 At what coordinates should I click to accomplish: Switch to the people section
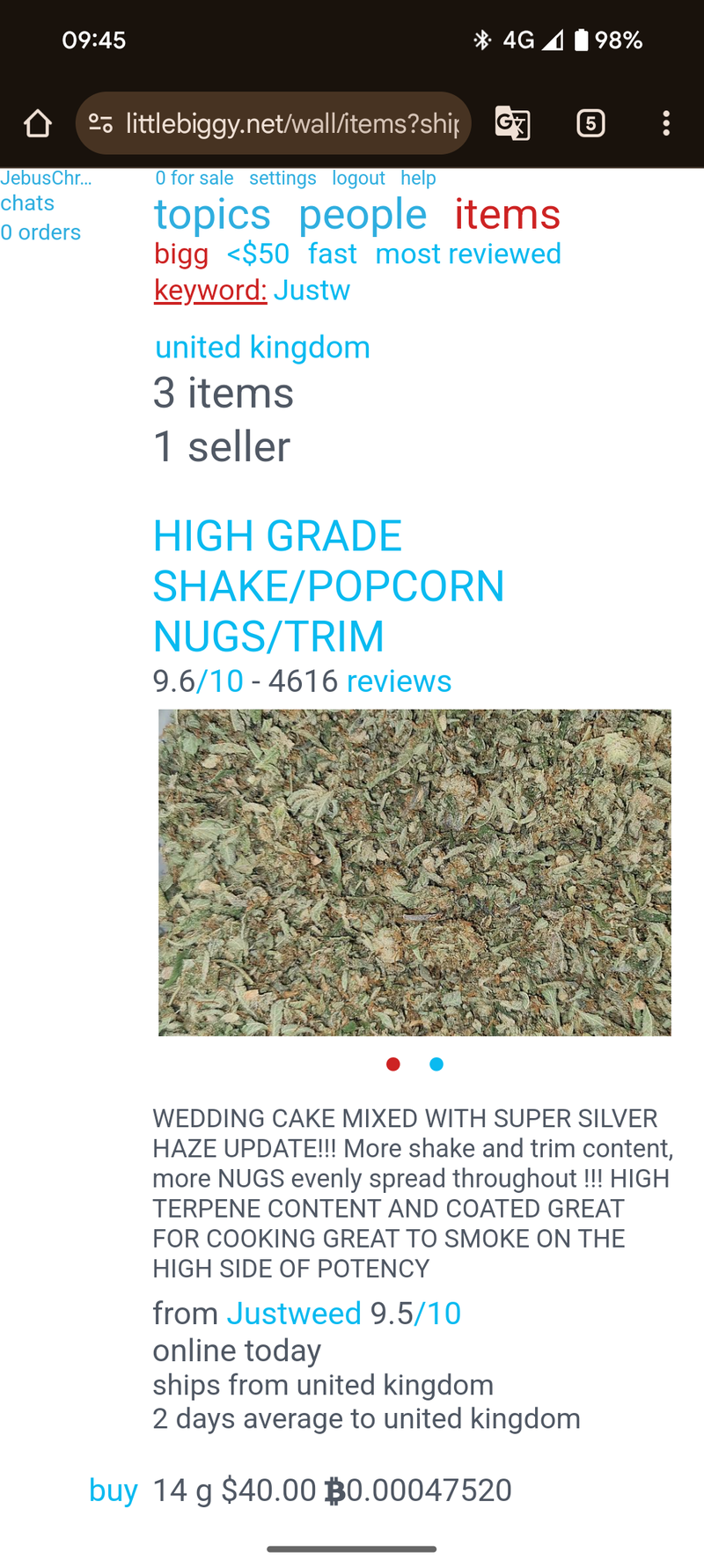click(363, 215)
